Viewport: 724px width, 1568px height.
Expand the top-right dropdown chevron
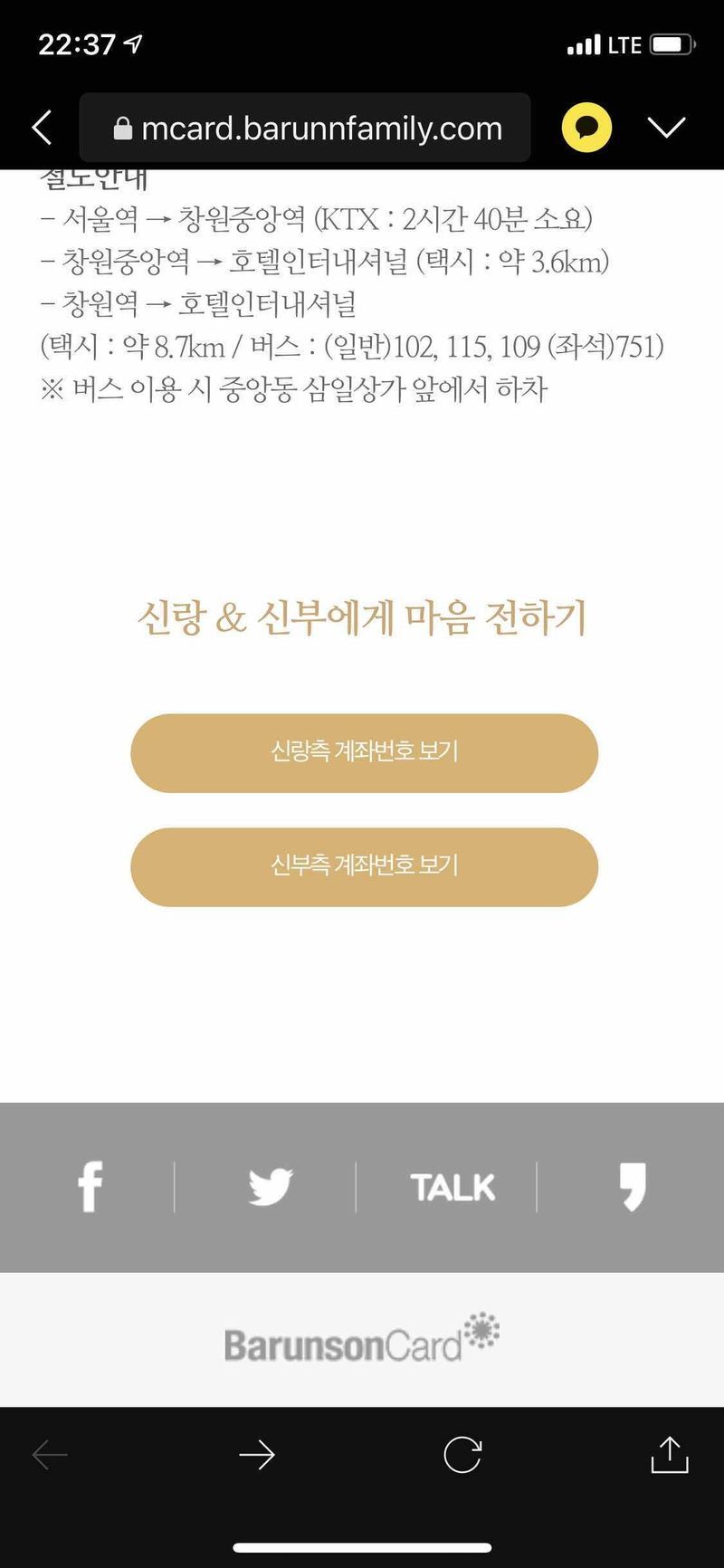666,128
